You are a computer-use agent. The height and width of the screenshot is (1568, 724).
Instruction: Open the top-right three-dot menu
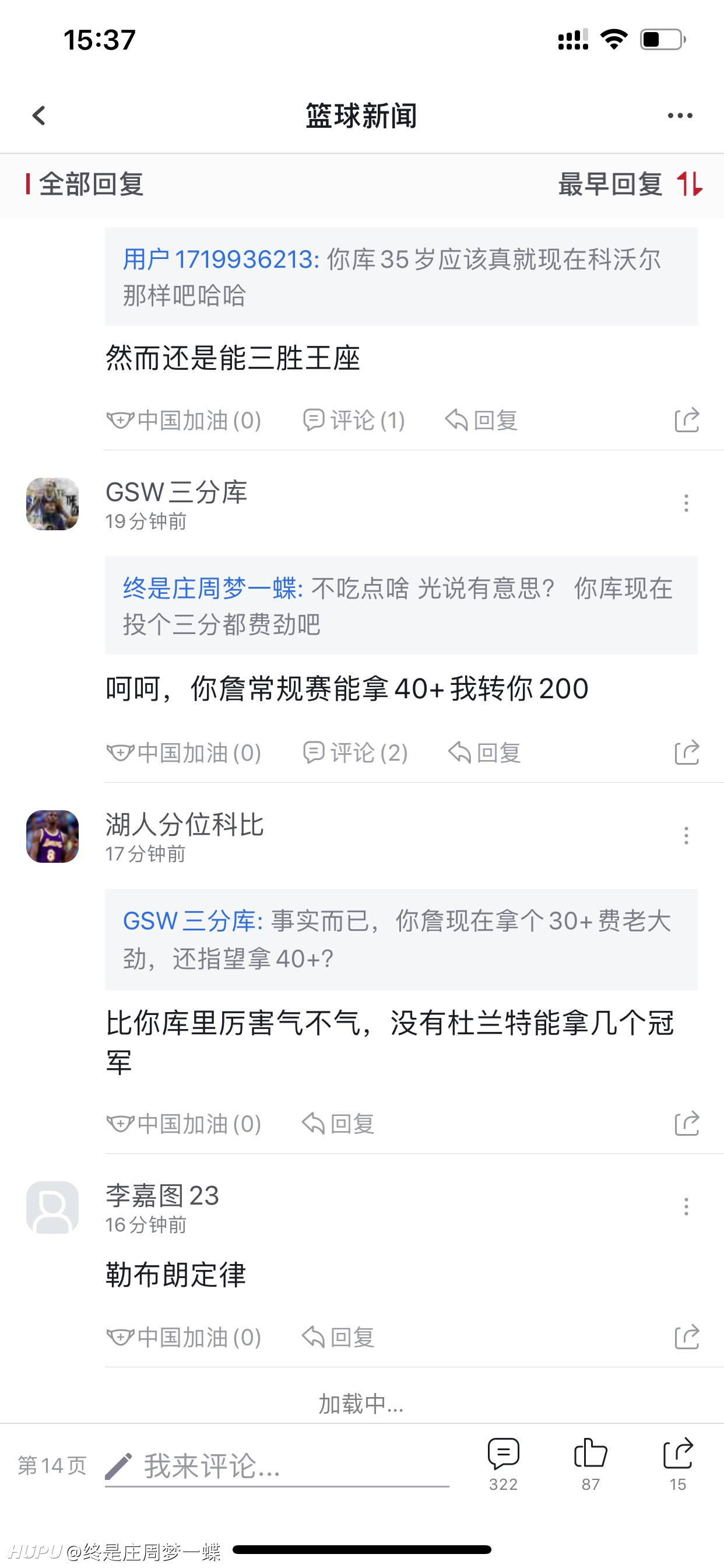click(x=680, y=116)
